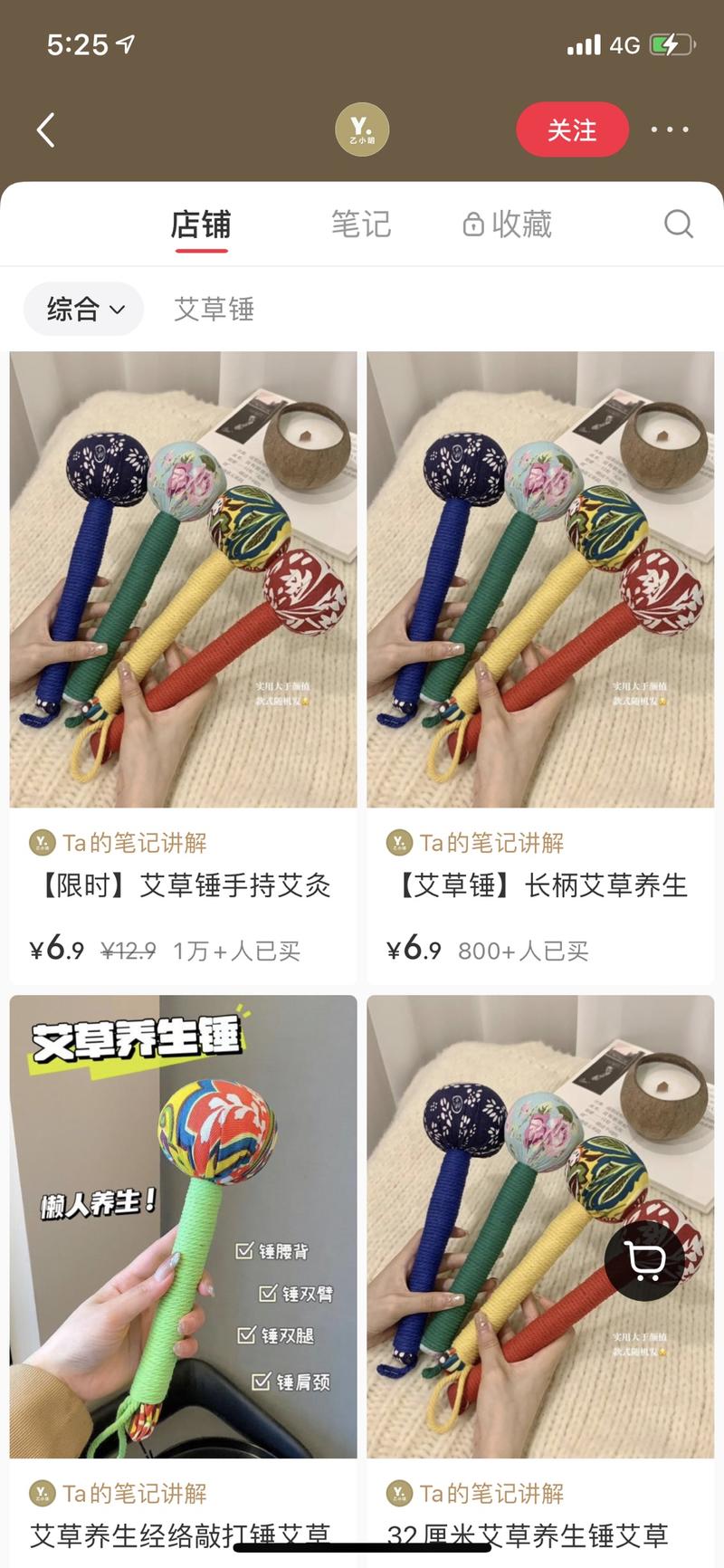Open the floating shopping cart button
724x1568 pixels.
pyautogui.click(x=644, y=1260)
